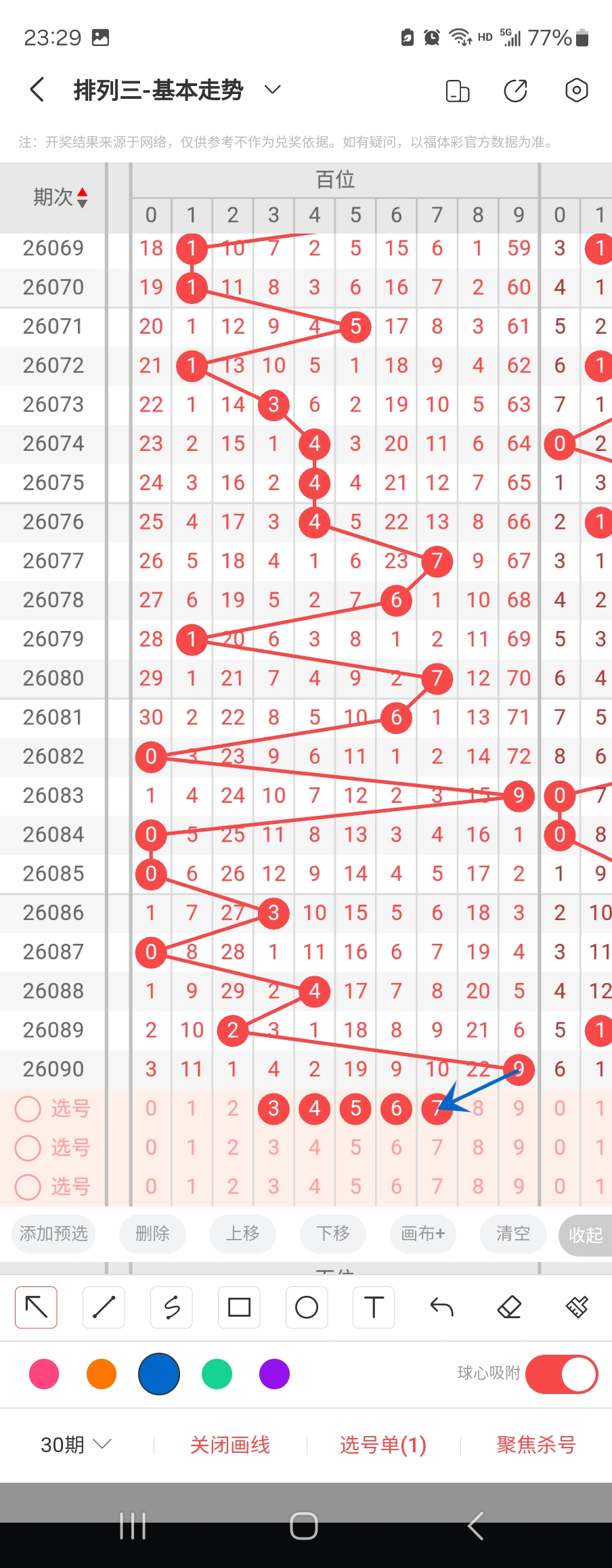Go back from the trend chart

(38, 90)
